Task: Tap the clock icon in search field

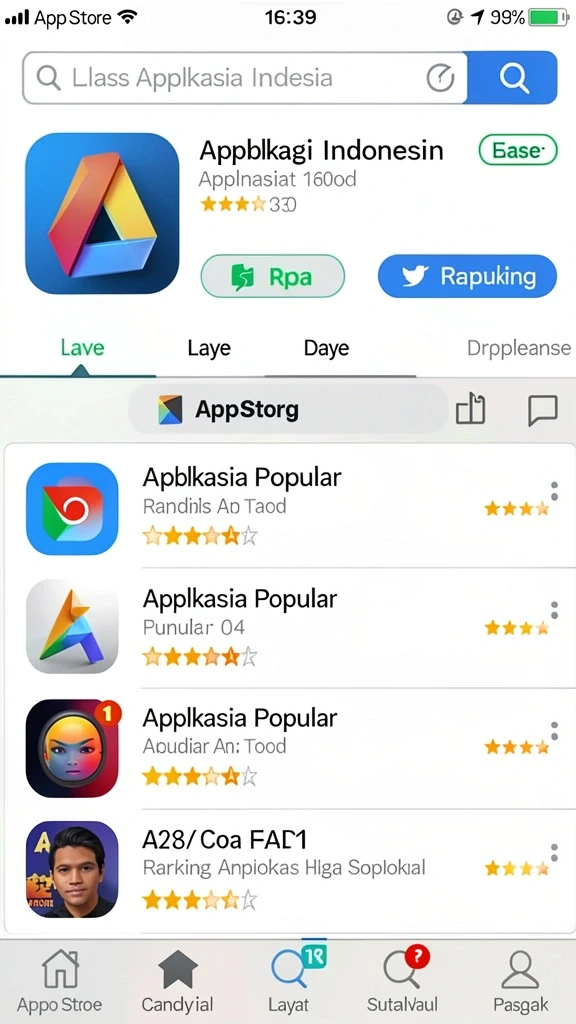Action: (440, 78)
